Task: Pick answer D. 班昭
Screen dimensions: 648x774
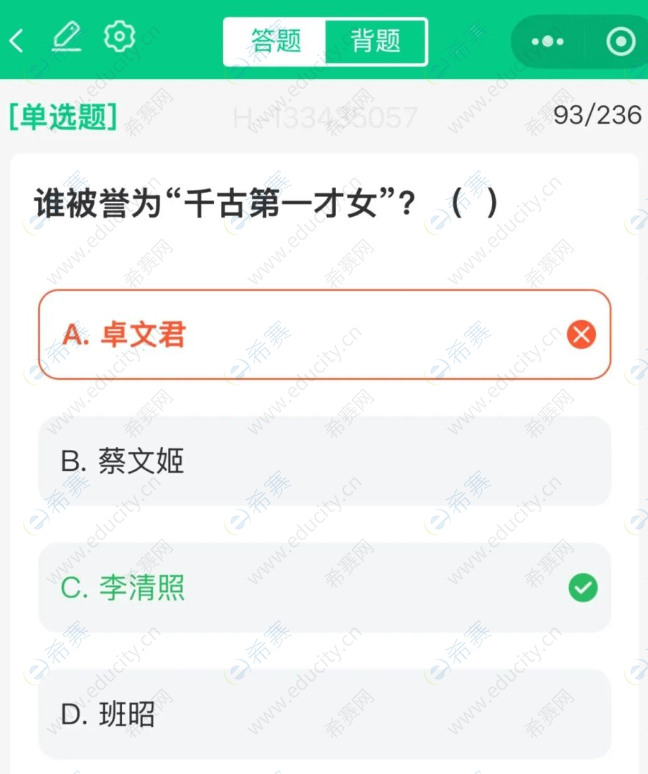Action: click(324, 714)
